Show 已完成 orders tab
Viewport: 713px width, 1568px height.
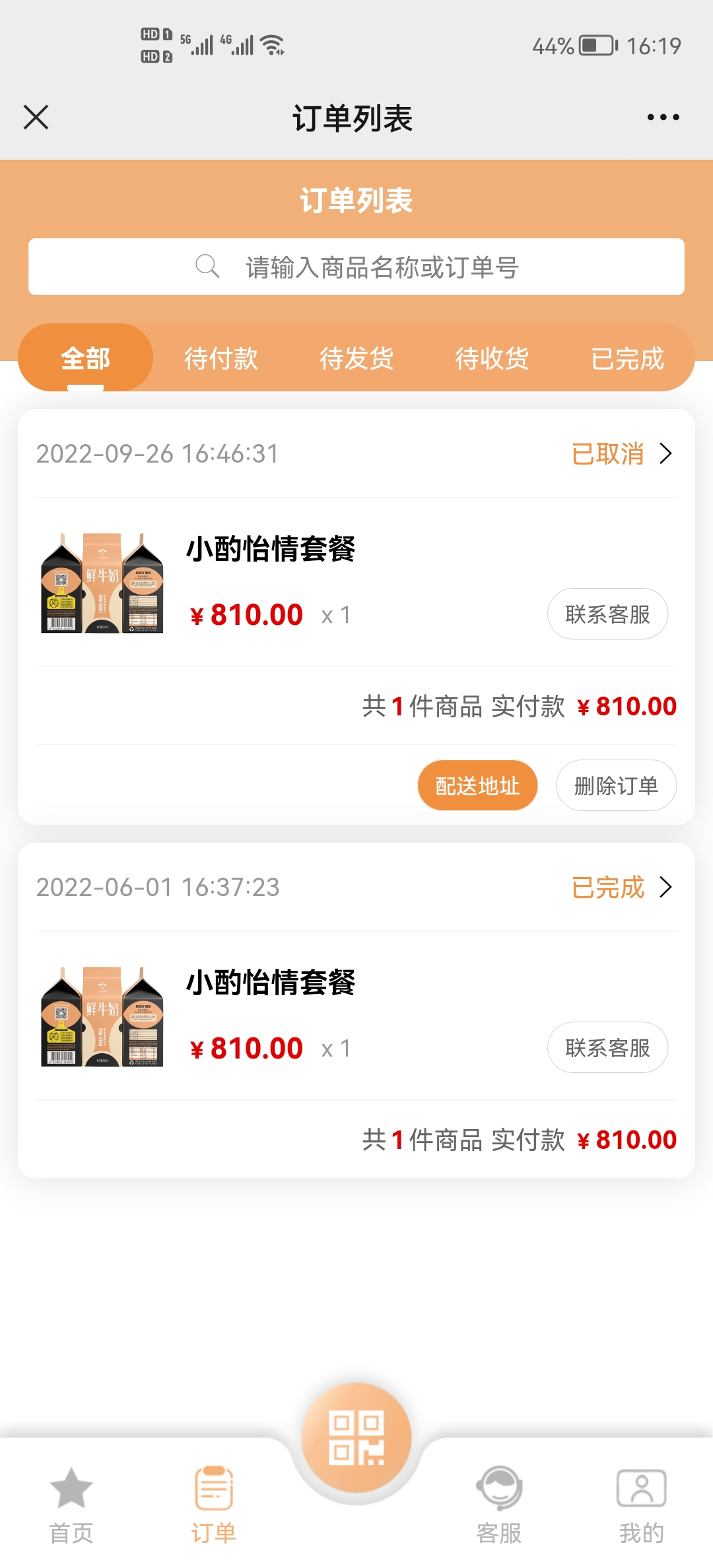point(627,358)
